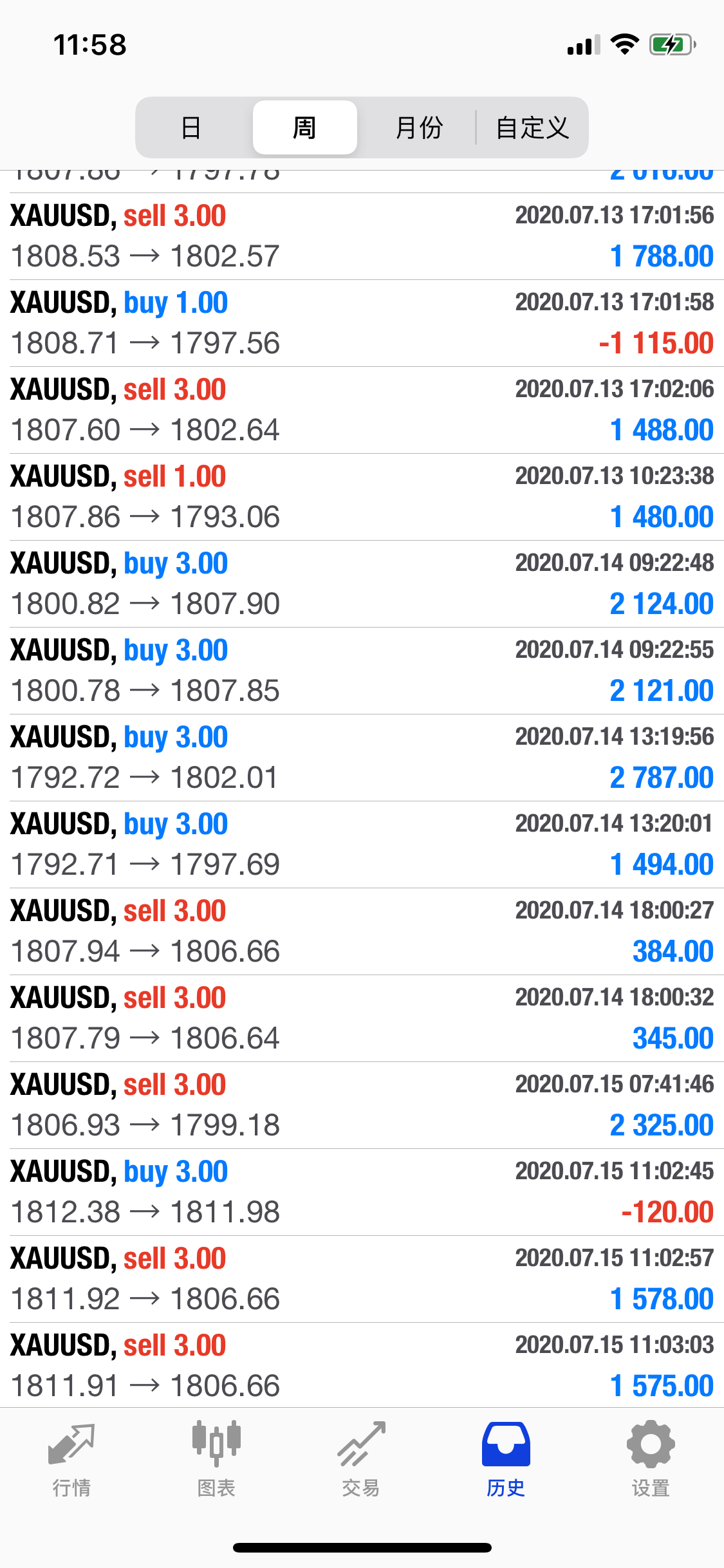Expand the sell trade with profit 1 788.00

[362, 236]
